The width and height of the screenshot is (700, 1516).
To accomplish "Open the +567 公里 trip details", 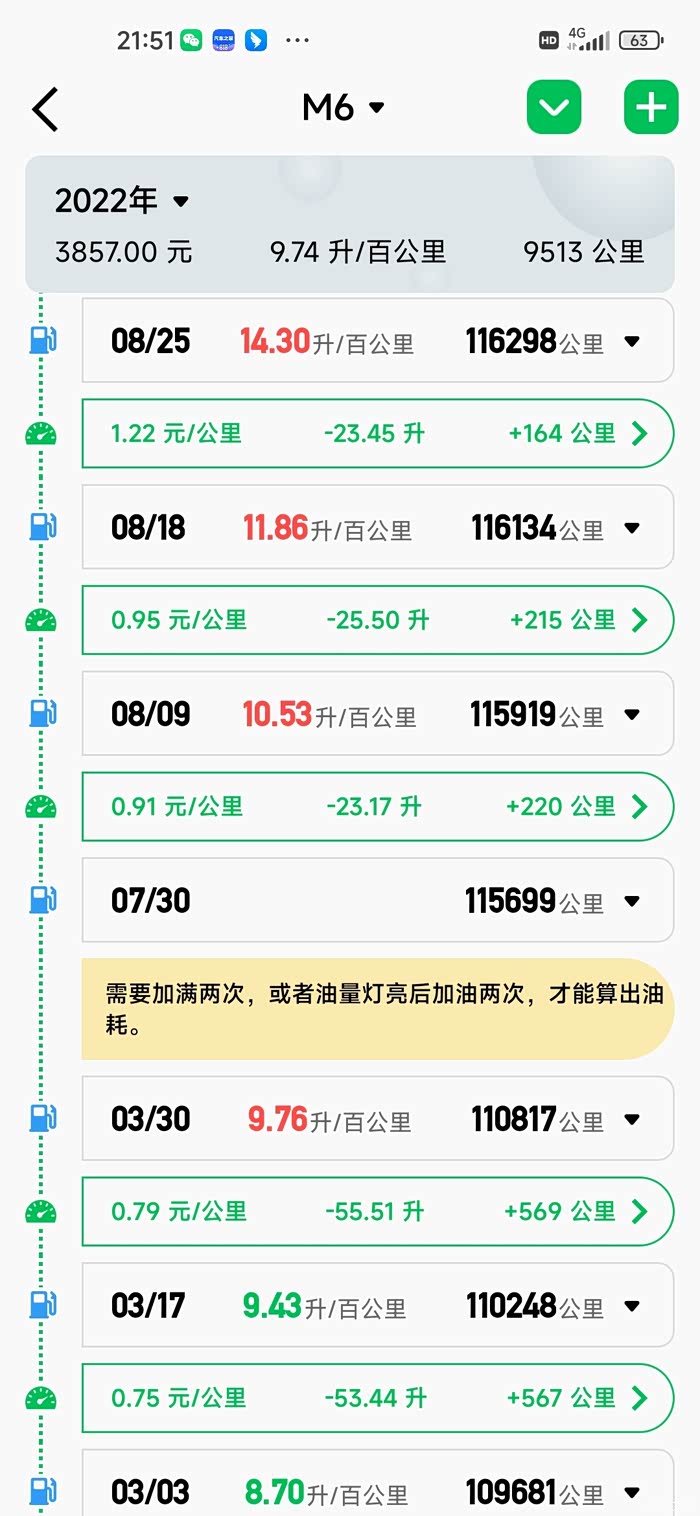I will tap(640, 1398).
